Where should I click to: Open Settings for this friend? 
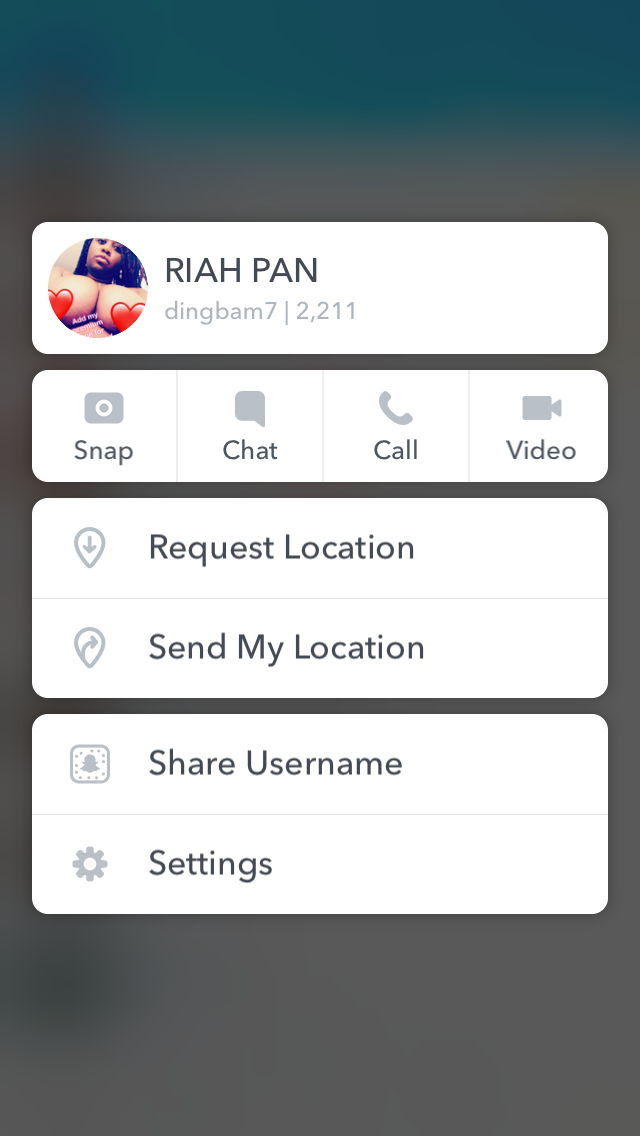[x=319, y=864]
